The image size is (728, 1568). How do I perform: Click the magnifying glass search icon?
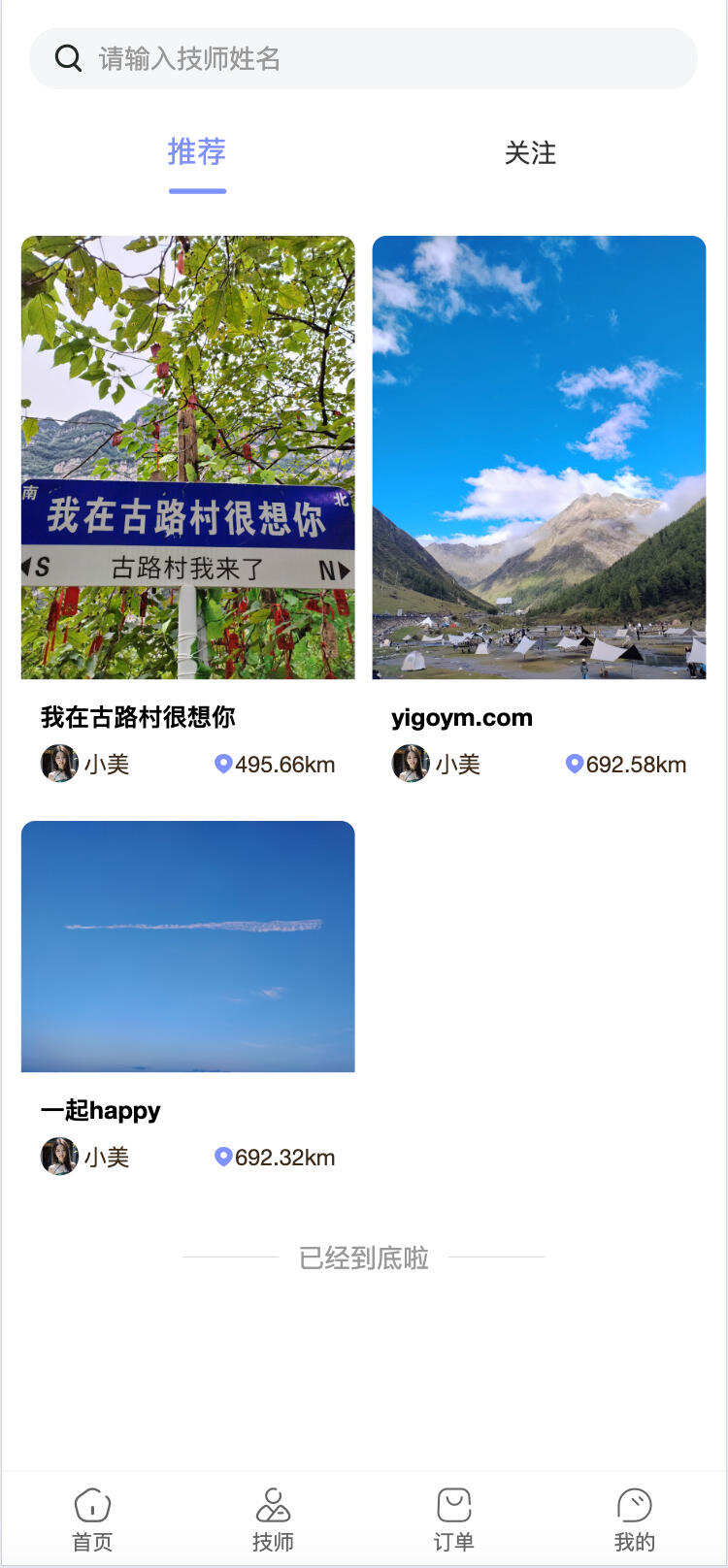pyautogui.click(x=67, y=58)
